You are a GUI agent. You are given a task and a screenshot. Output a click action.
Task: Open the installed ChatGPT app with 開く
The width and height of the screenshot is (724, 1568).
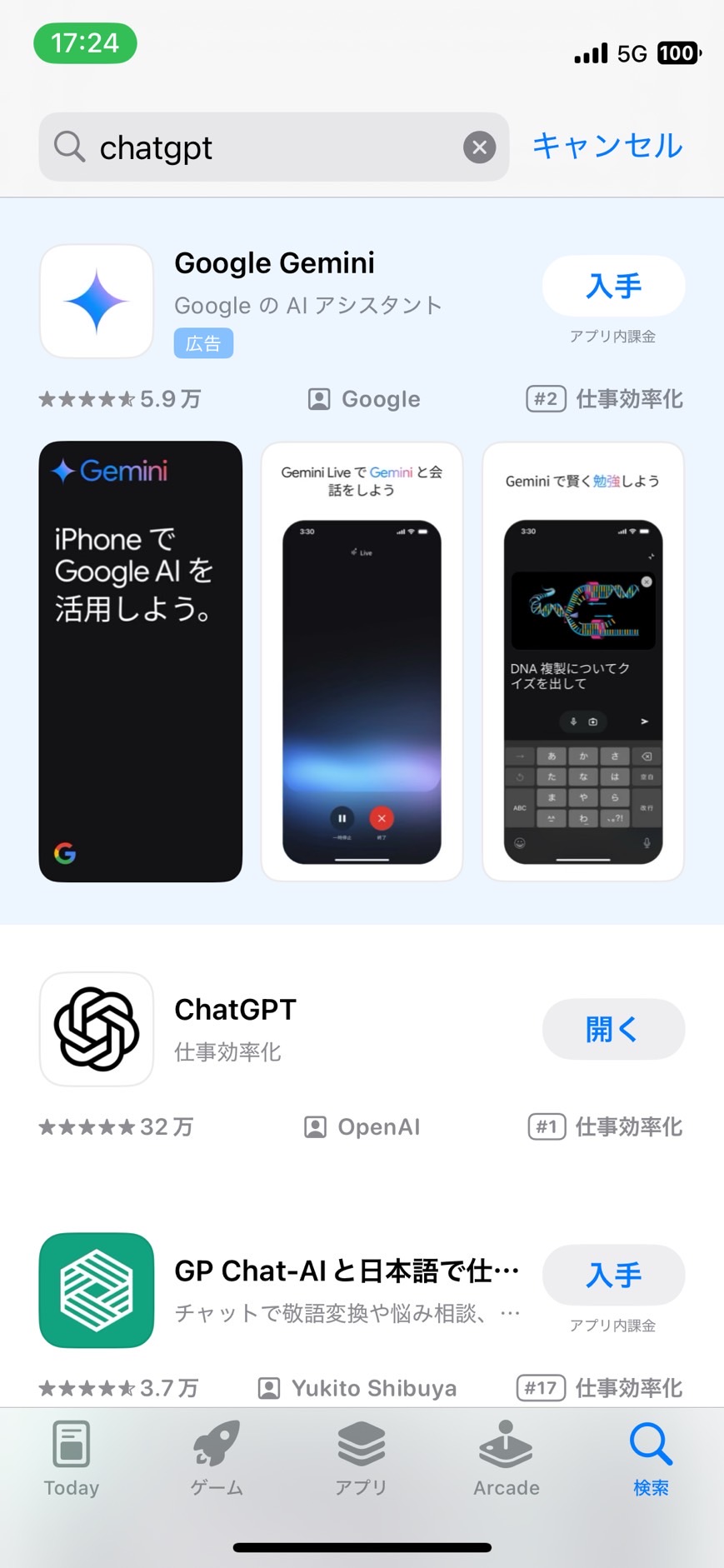point(613,1029)
